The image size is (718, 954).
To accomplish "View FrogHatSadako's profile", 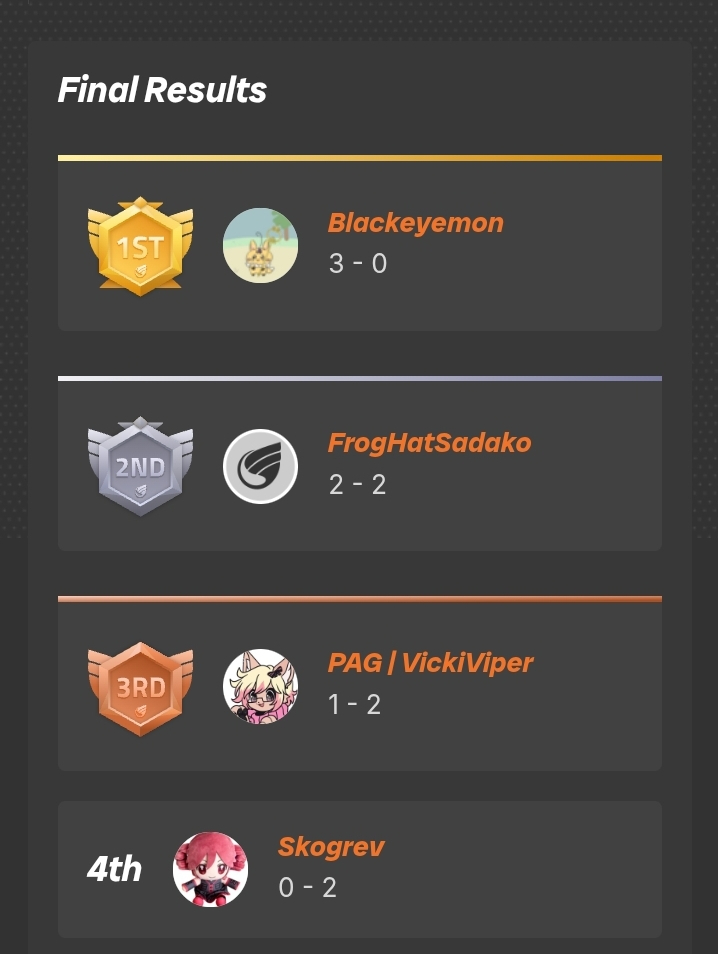I will [x=429, y=443].
